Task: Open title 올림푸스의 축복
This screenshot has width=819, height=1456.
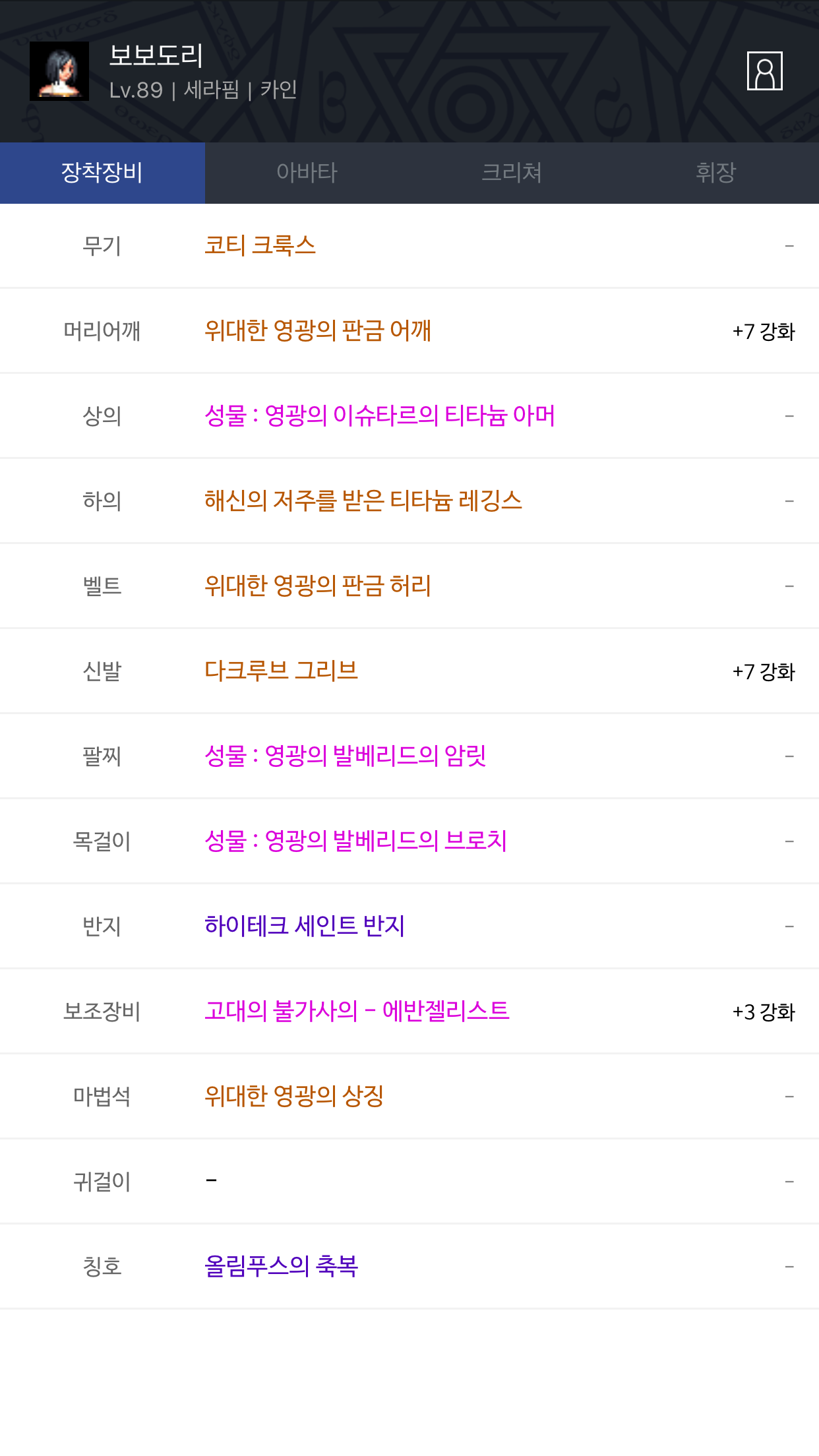Action: click(281, 1266)
